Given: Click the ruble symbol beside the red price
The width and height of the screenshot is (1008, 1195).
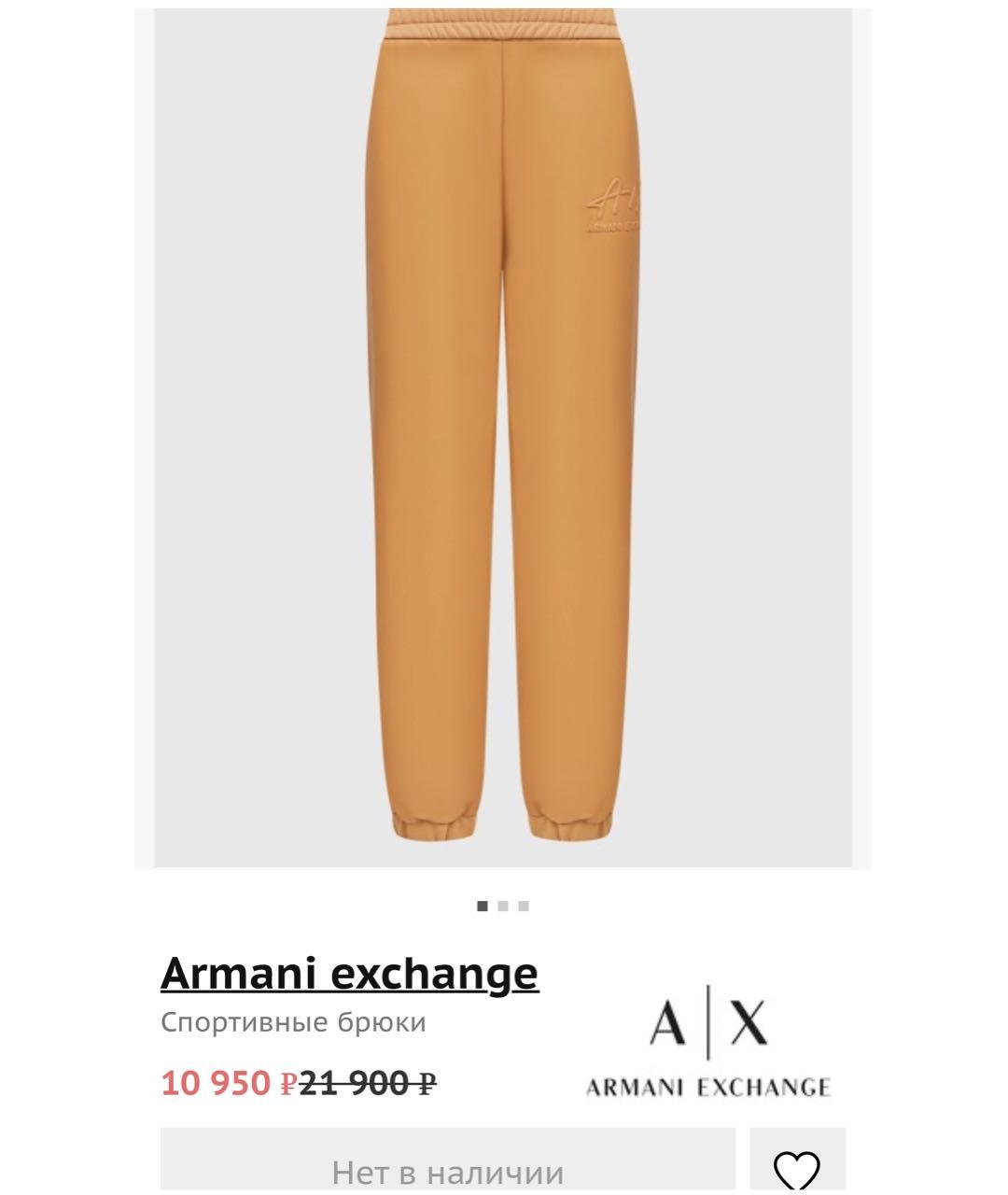Looking at the screenshot, I should [289, 1085].
